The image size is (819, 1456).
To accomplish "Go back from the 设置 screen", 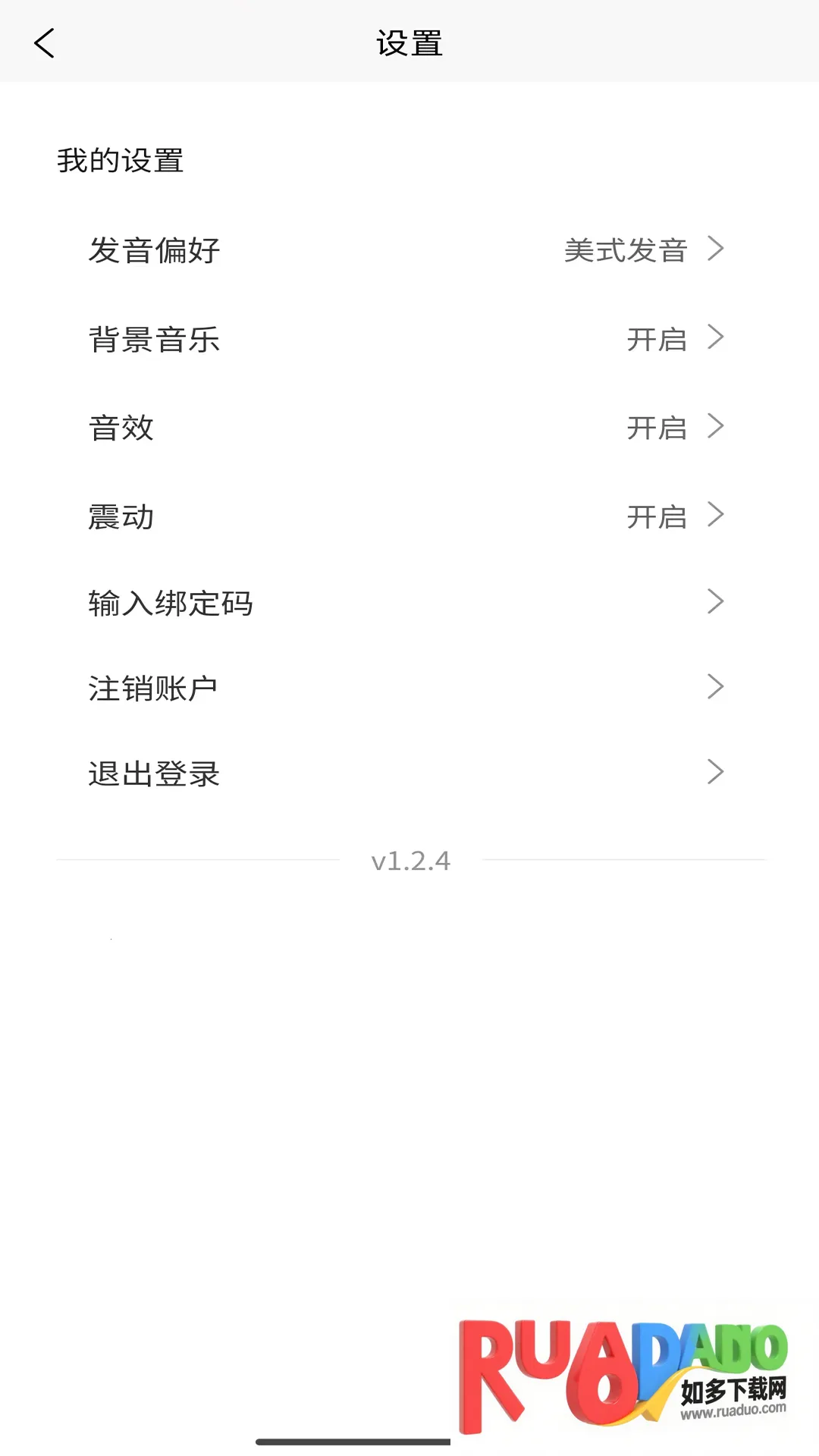I will pos(45,43).
